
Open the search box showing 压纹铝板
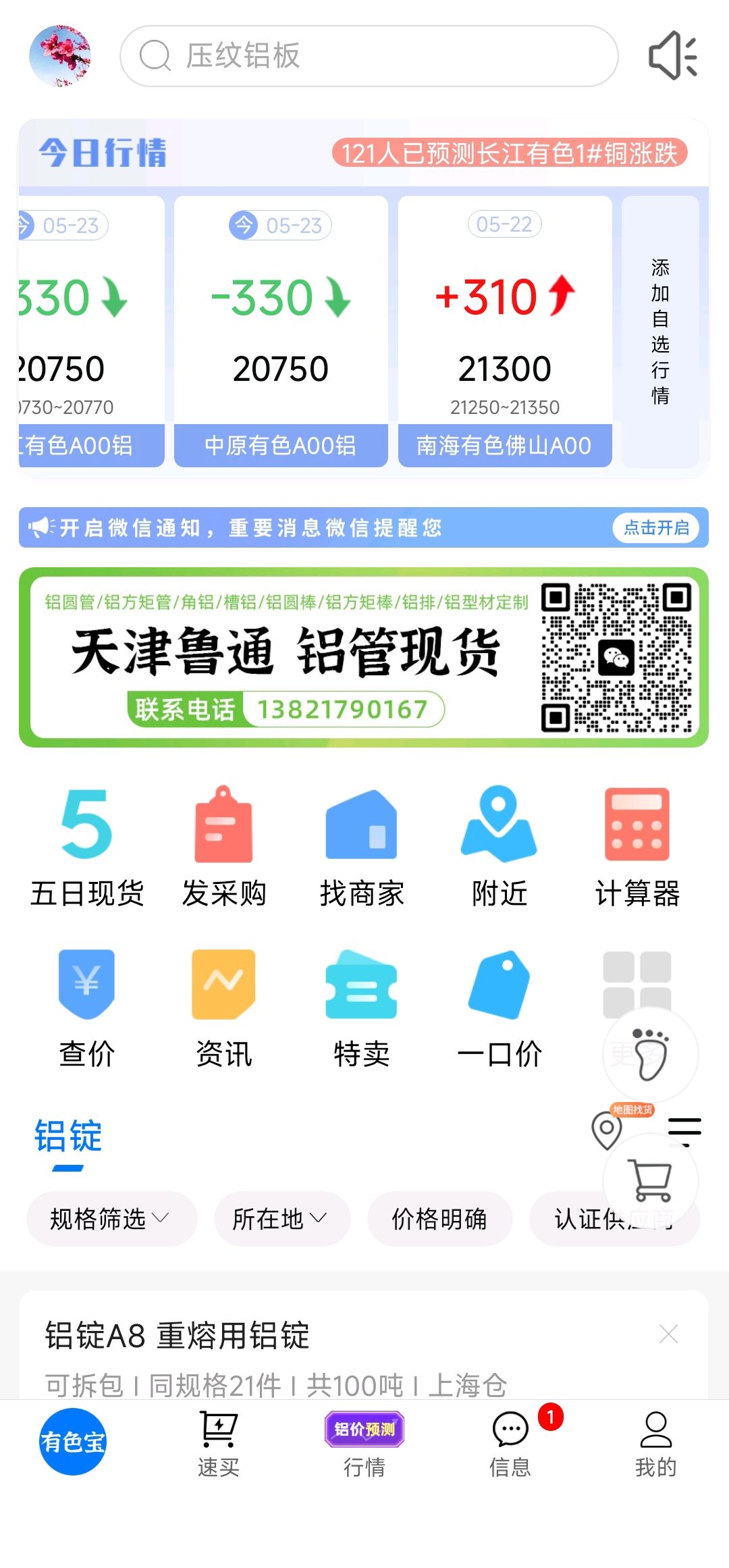pyautogui.click(x=369, y=56)
